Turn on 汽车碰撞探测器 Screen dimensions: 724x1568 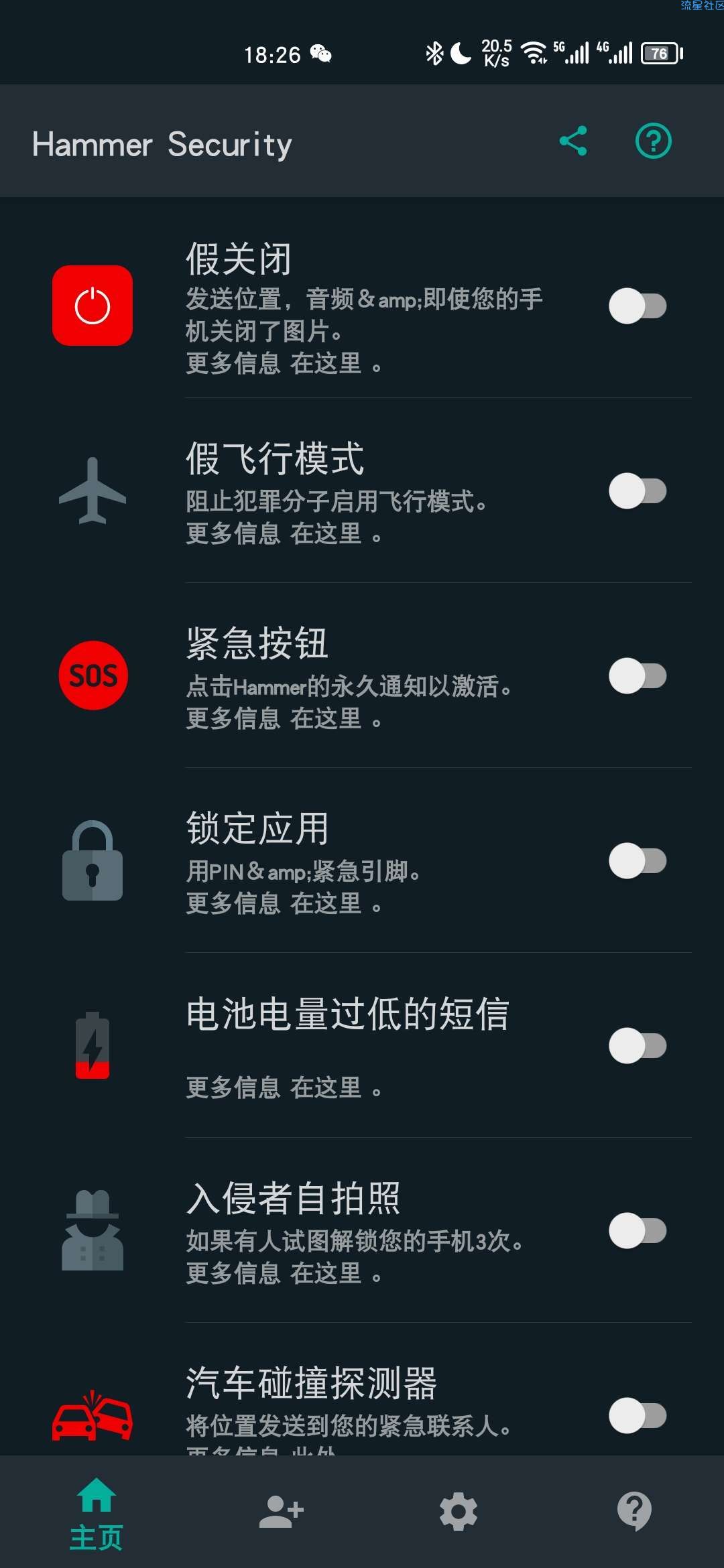click(x=637, y=1416)
